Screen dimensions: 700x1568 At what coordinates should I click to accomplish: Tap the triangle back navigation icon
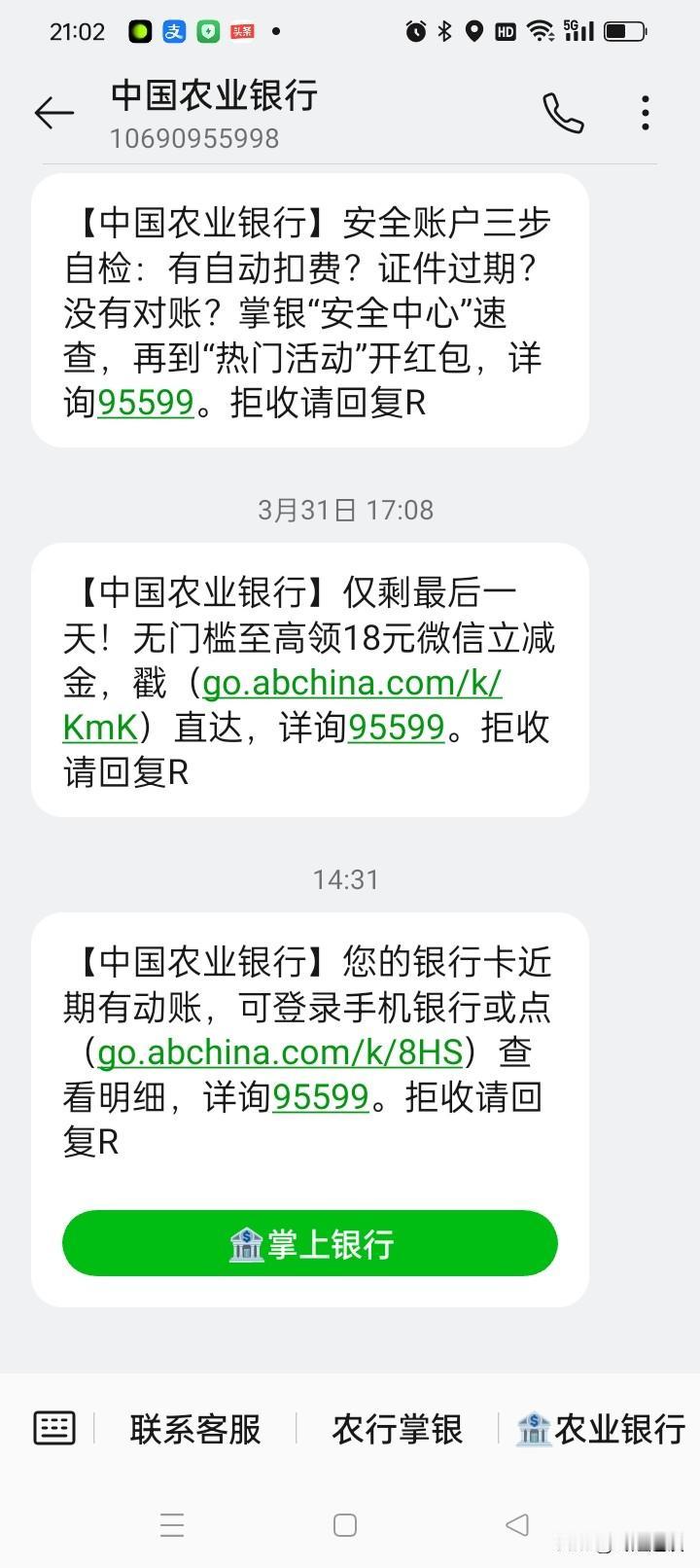[x=516, y=1524]
